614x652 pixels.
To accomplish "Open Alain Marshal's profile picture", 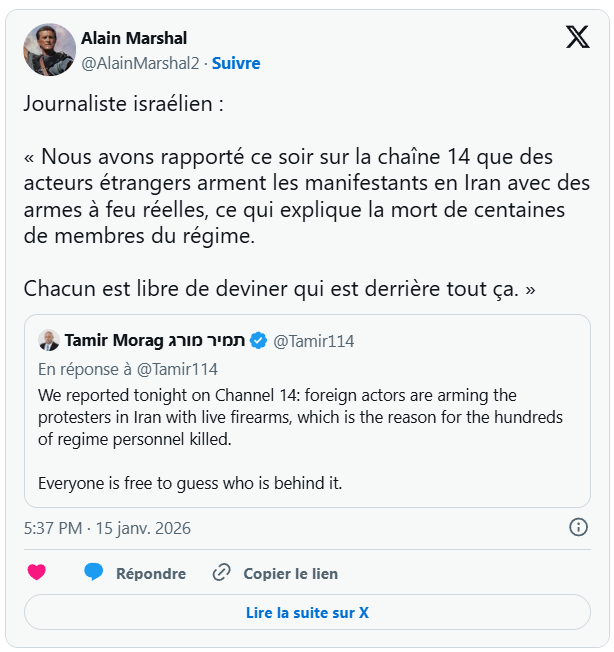I will tap(49, 50).
